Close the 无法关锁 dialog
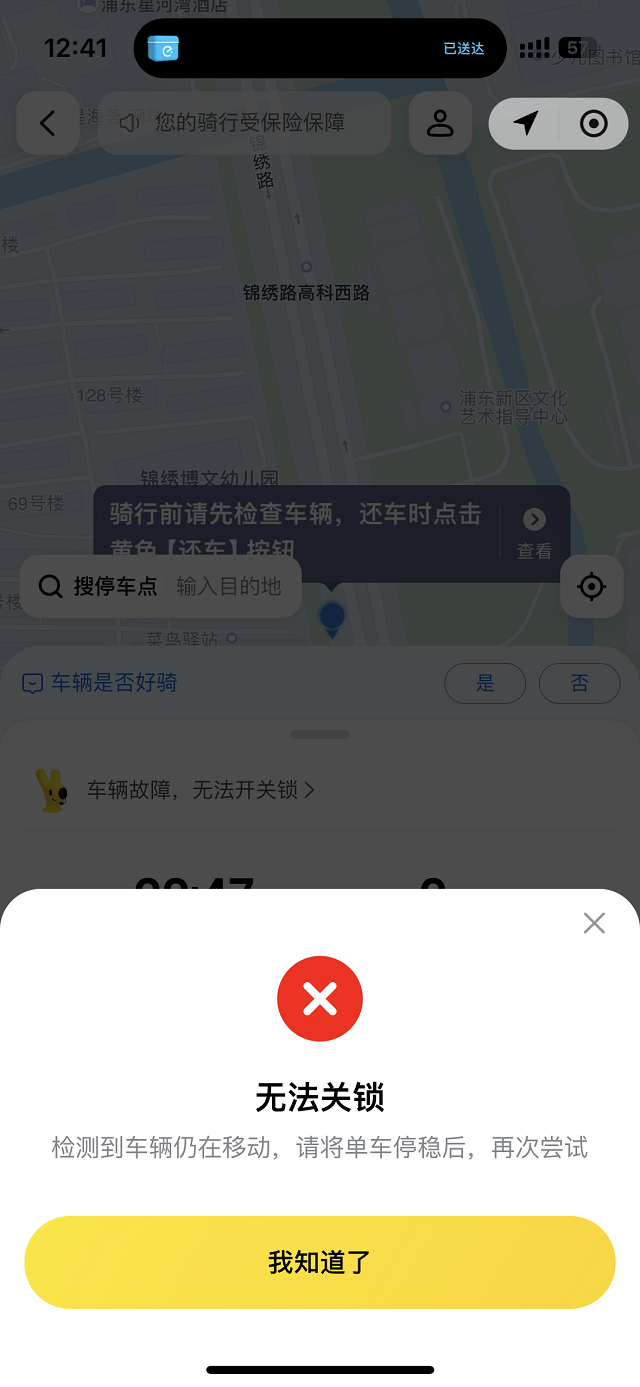This screenshot has height=1387, width=640. point(594,923)
